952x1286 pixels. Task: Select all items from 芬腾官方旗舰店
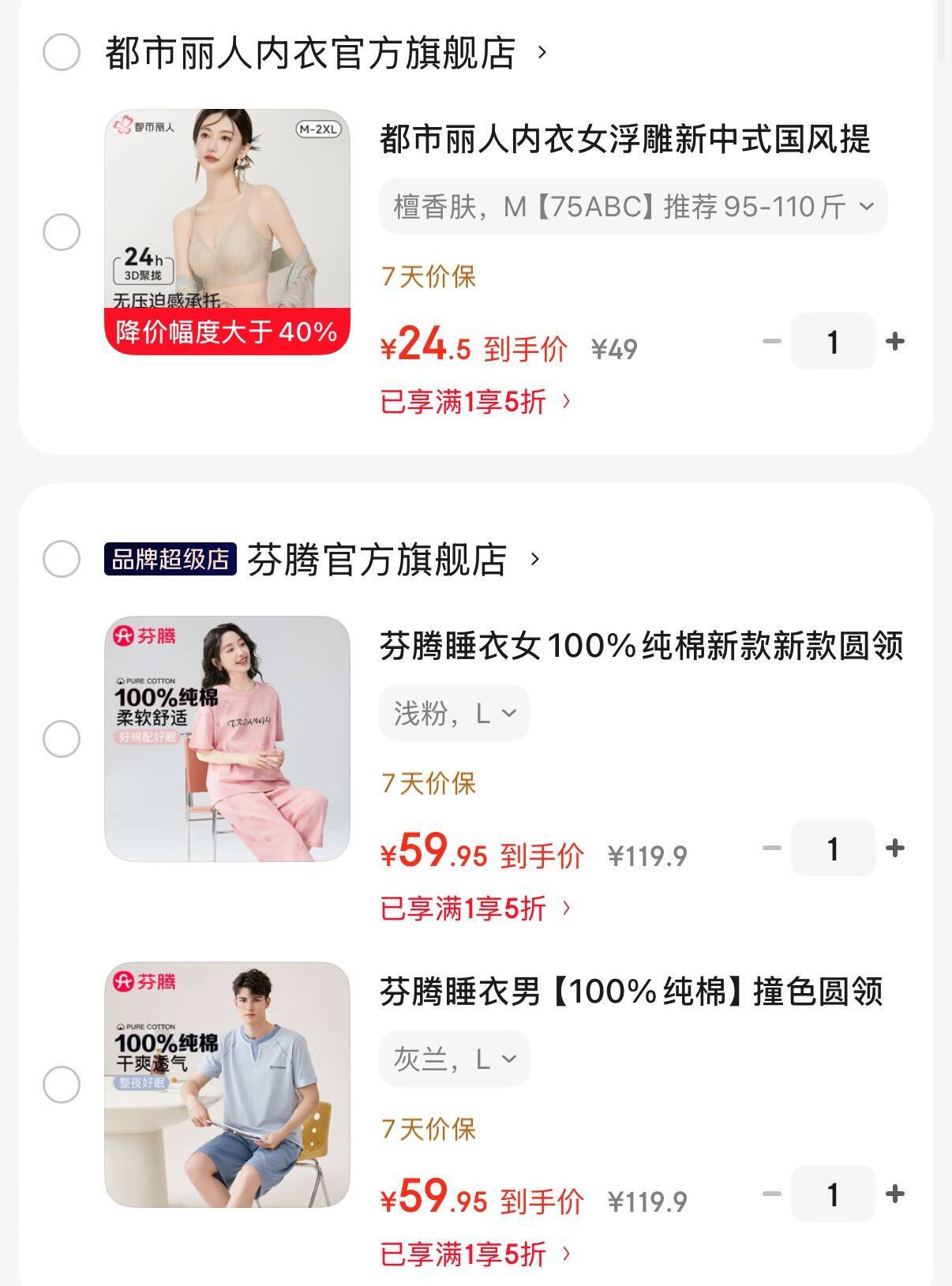61,560
